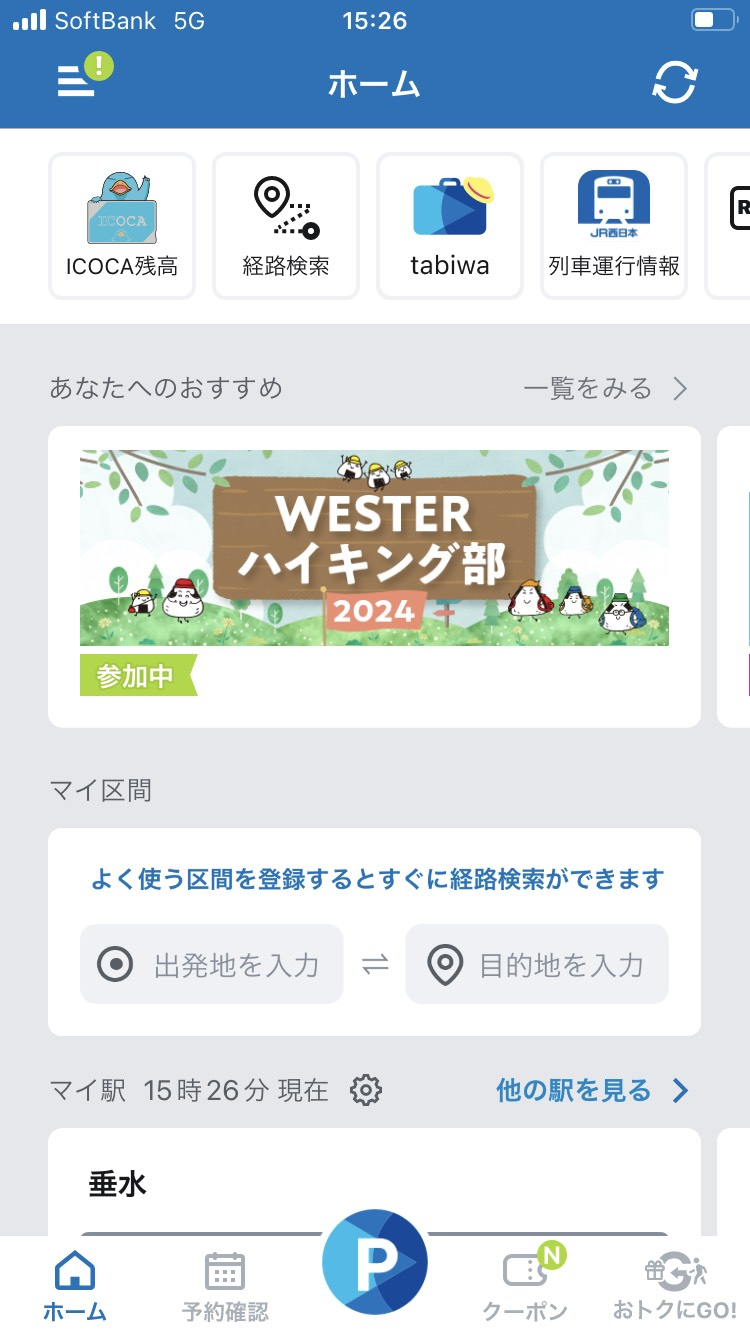Refresh the home screen
750x1334 pixels.
[x=674, y=83]
